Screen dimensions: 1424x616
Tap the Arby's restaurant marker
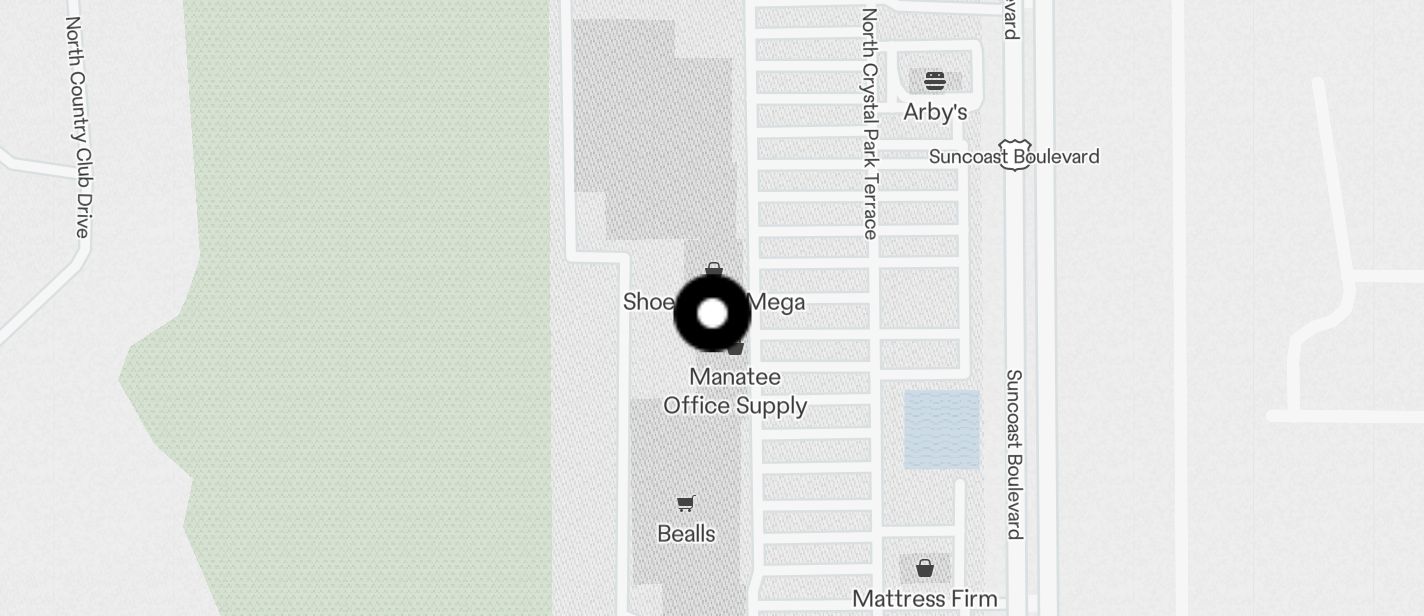(935, 81)
